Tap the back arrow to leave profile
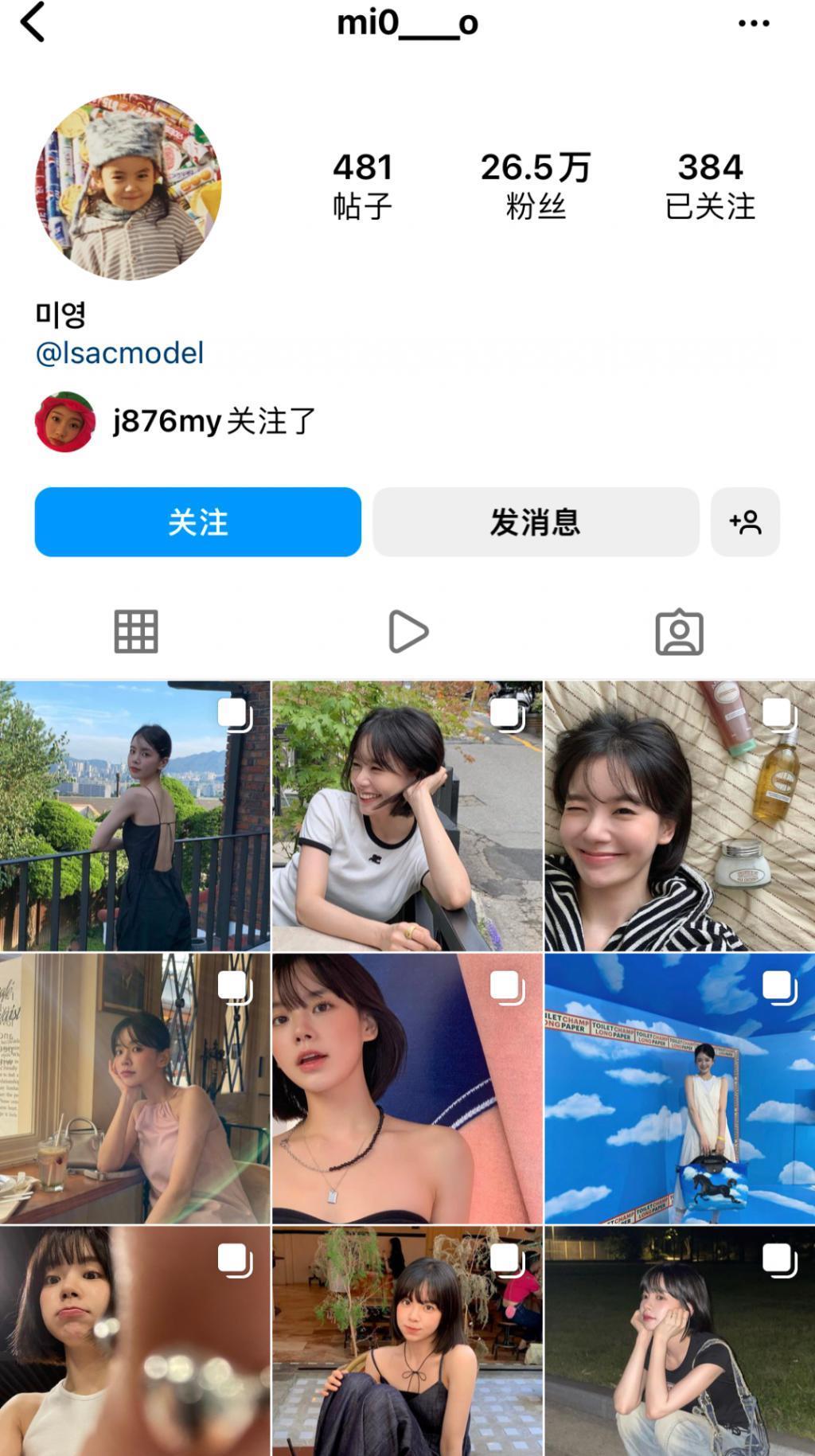 [x=32, y=22]
